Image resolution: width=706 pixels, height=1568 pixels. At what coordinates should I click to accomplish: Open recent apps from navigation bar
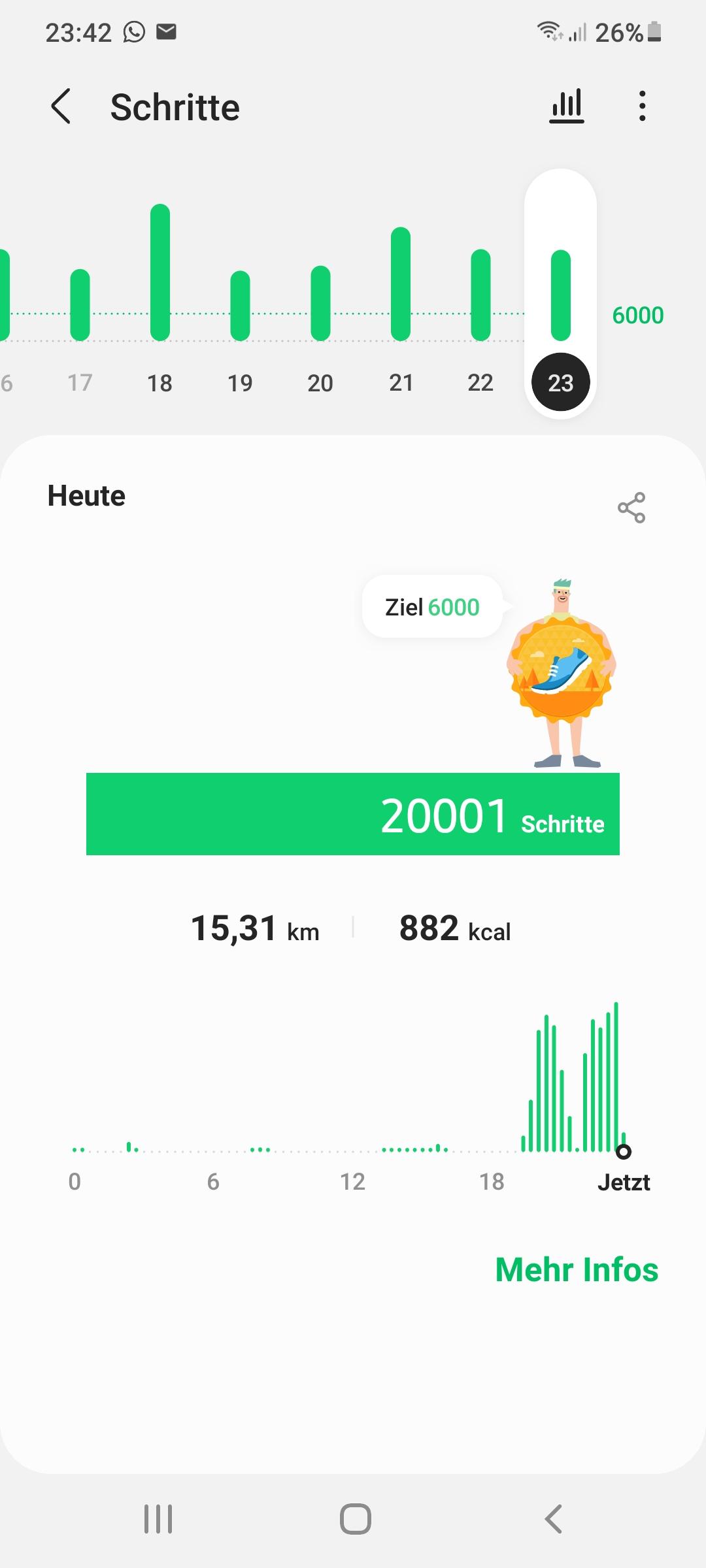[158, 1519]
